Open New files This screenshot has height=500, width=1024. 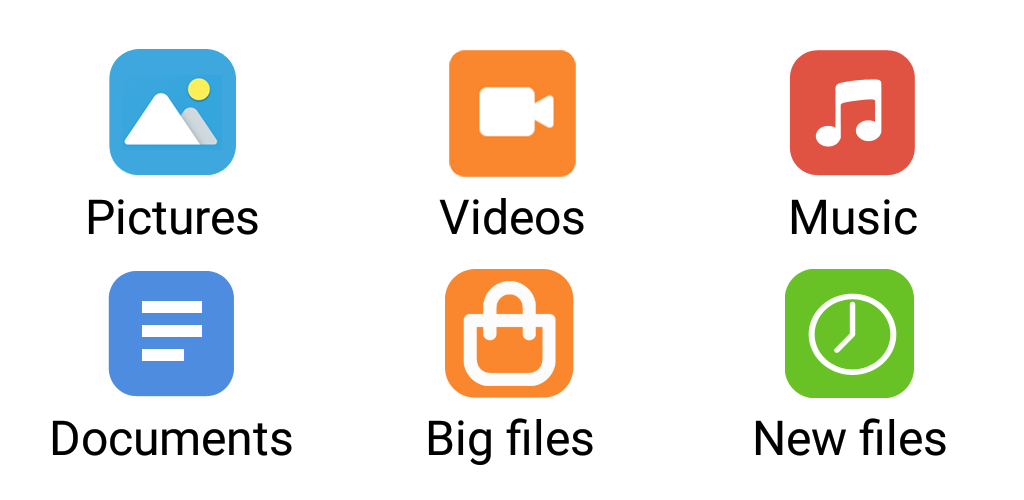click(850, 333)
